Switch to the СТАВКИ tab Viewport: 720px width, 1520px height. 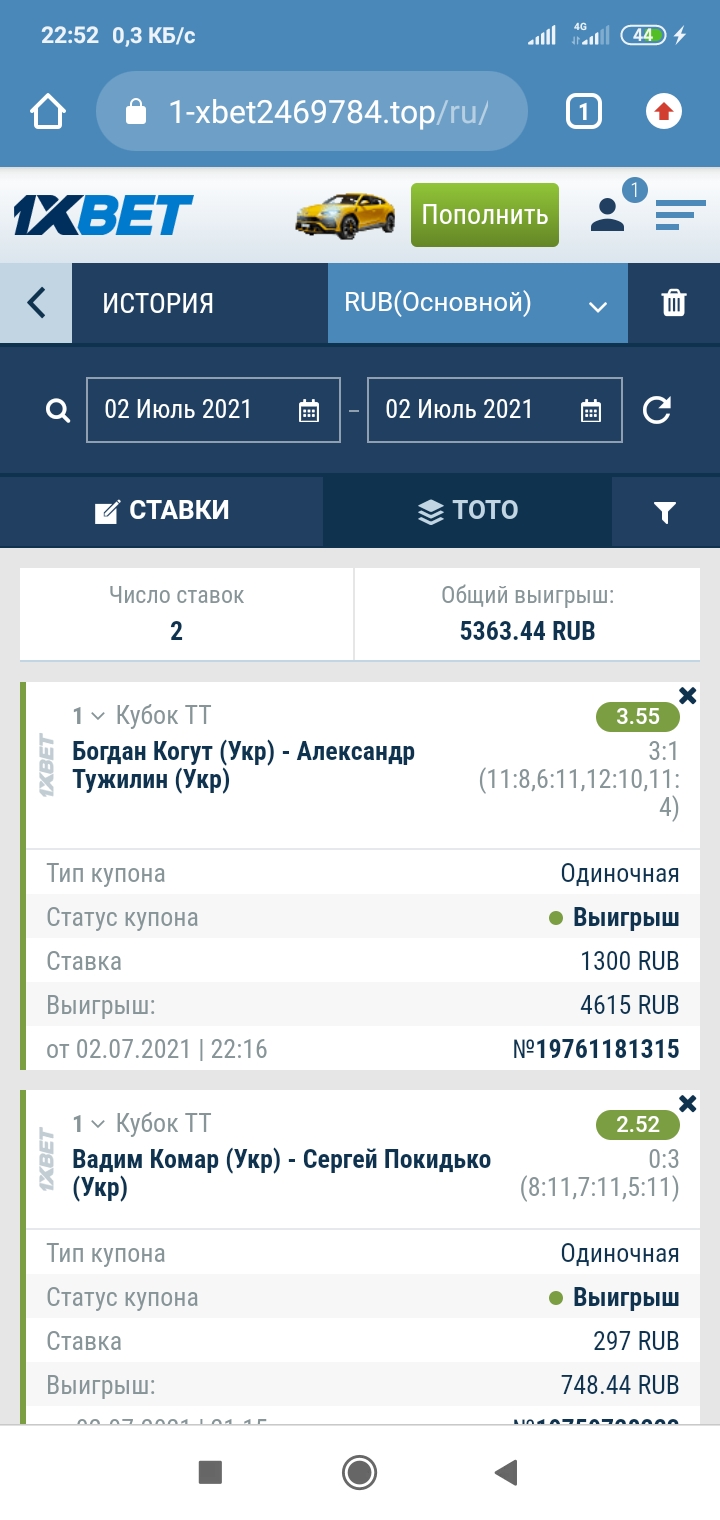pos(162,511)
